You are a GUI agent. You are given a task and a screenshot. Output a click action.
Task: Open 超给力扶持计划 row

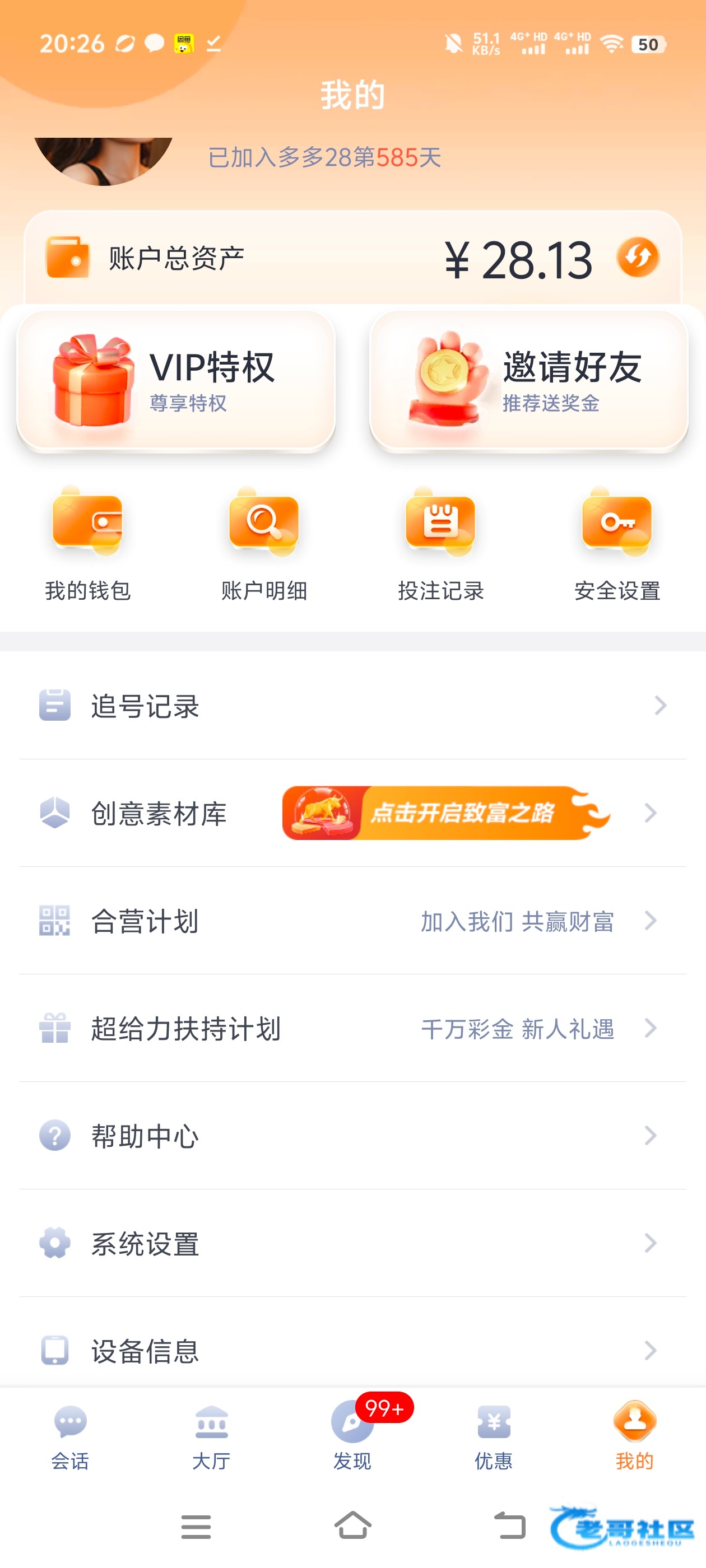coord(352,1029)
